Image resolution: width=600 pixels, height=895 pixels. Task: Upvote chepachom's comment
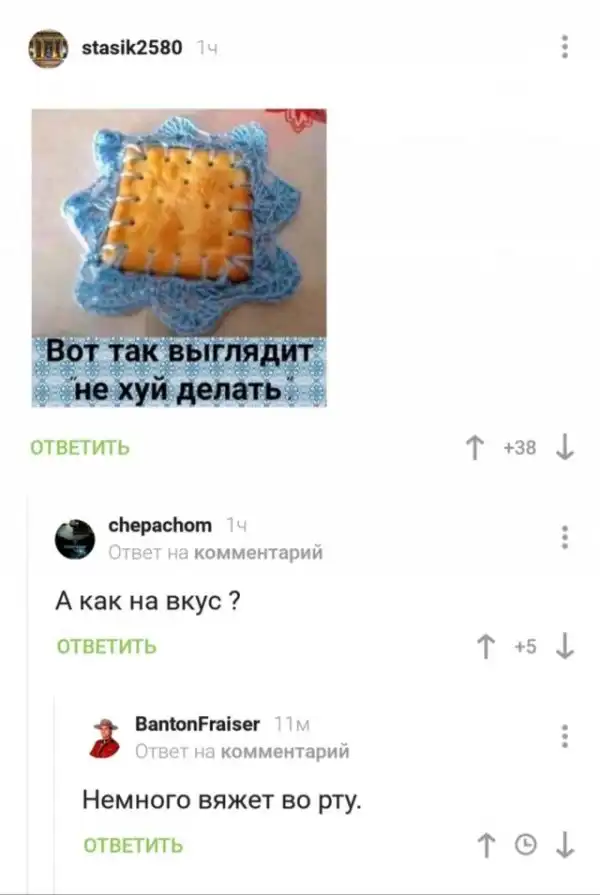click(487, 646)
